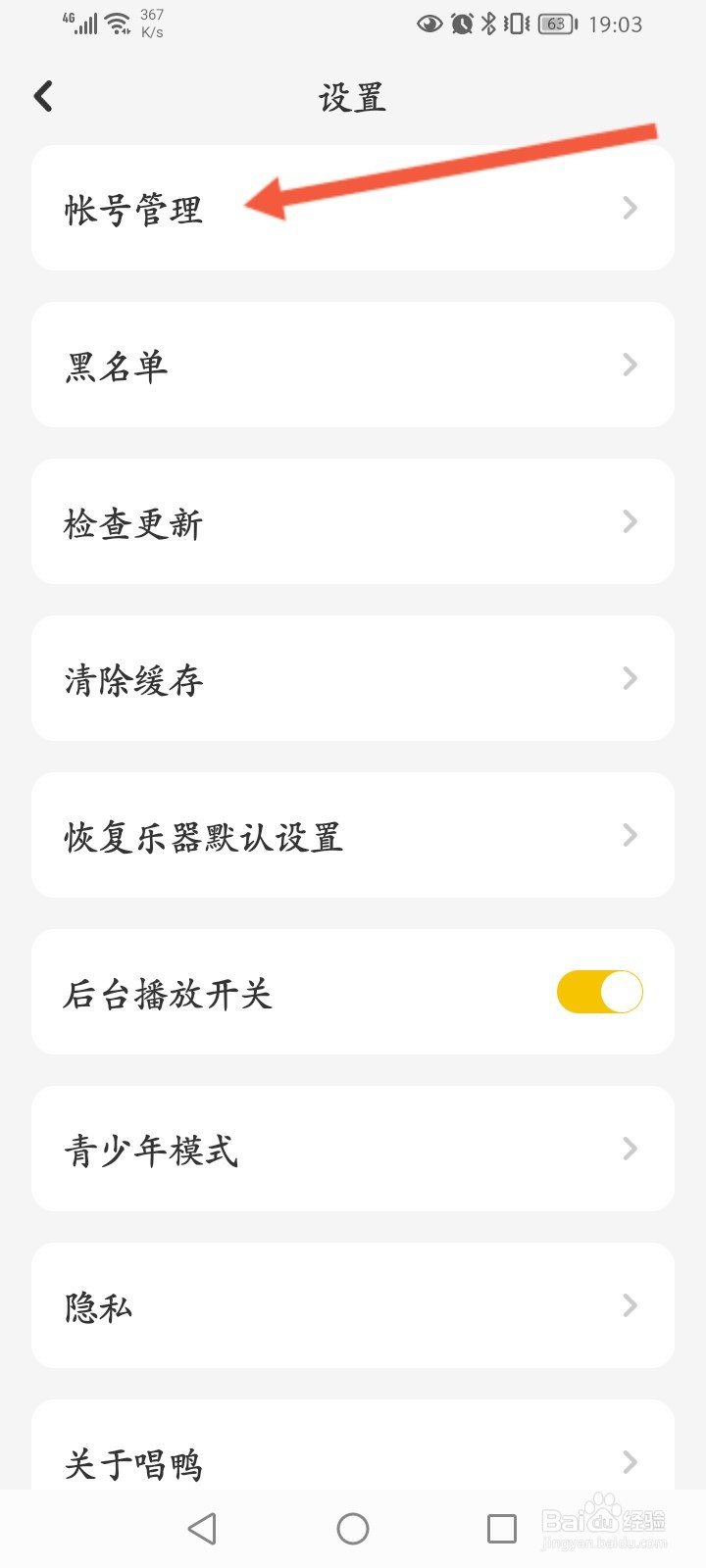Image resolution: width=706 pixels, height=1568 pixels.
Task: Open 隐私 privacy settings
Action: coord(353,1305)
